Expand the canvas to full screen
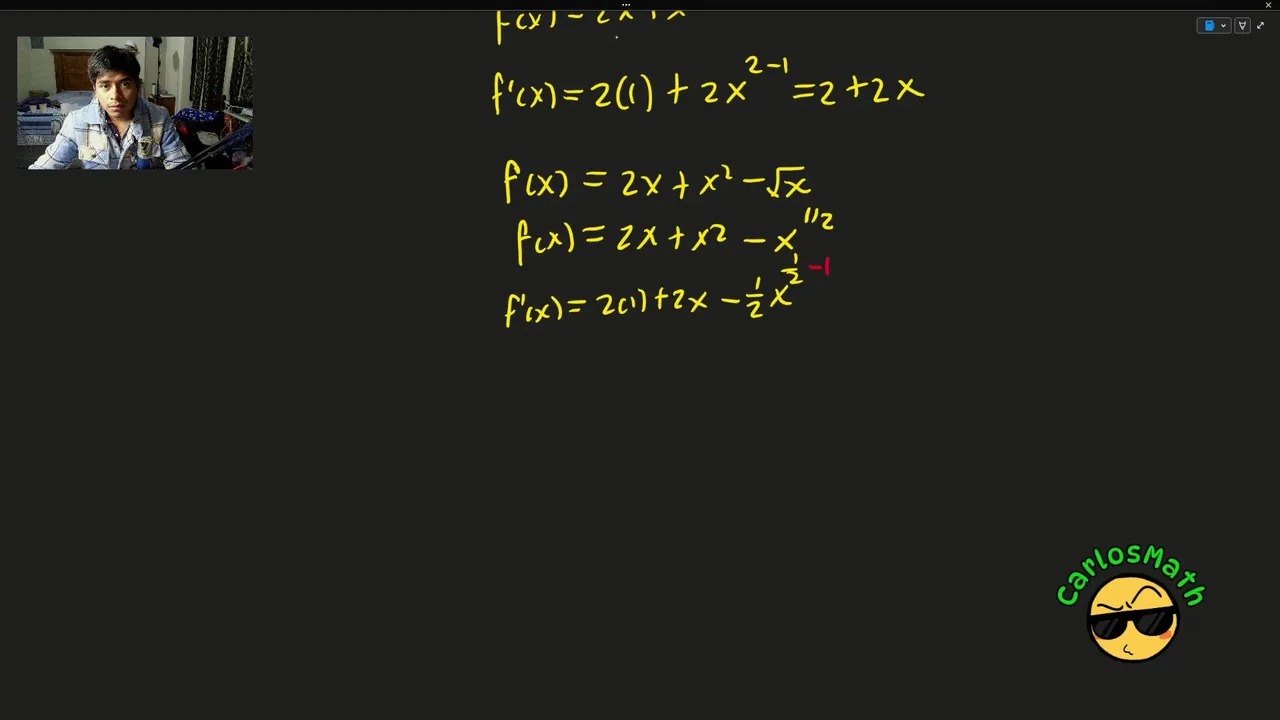The width and height of the screenshot is (1280, 720). [x=1260, y=26]
